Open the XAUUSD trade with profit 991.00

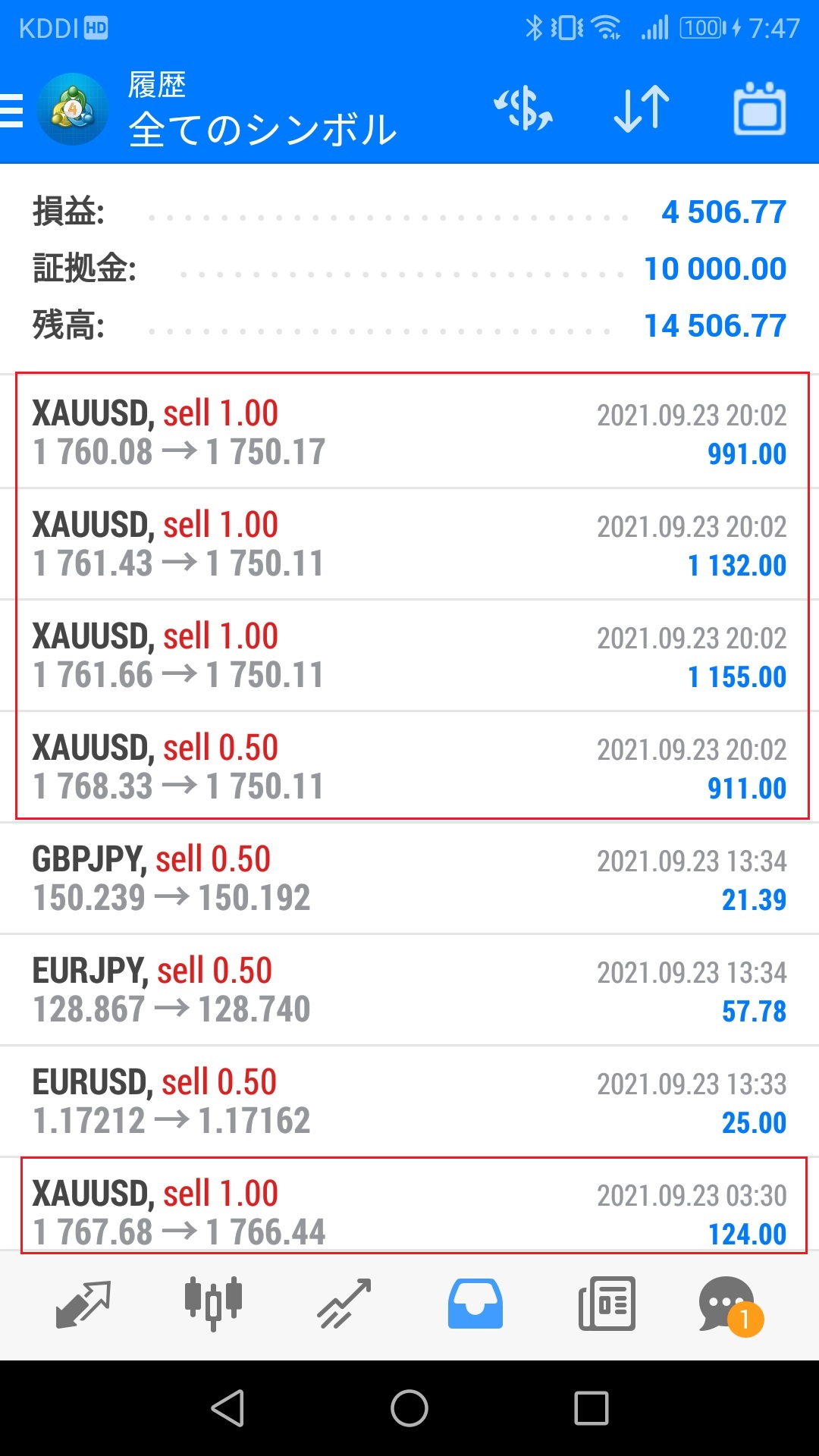[x=409, y=433]
